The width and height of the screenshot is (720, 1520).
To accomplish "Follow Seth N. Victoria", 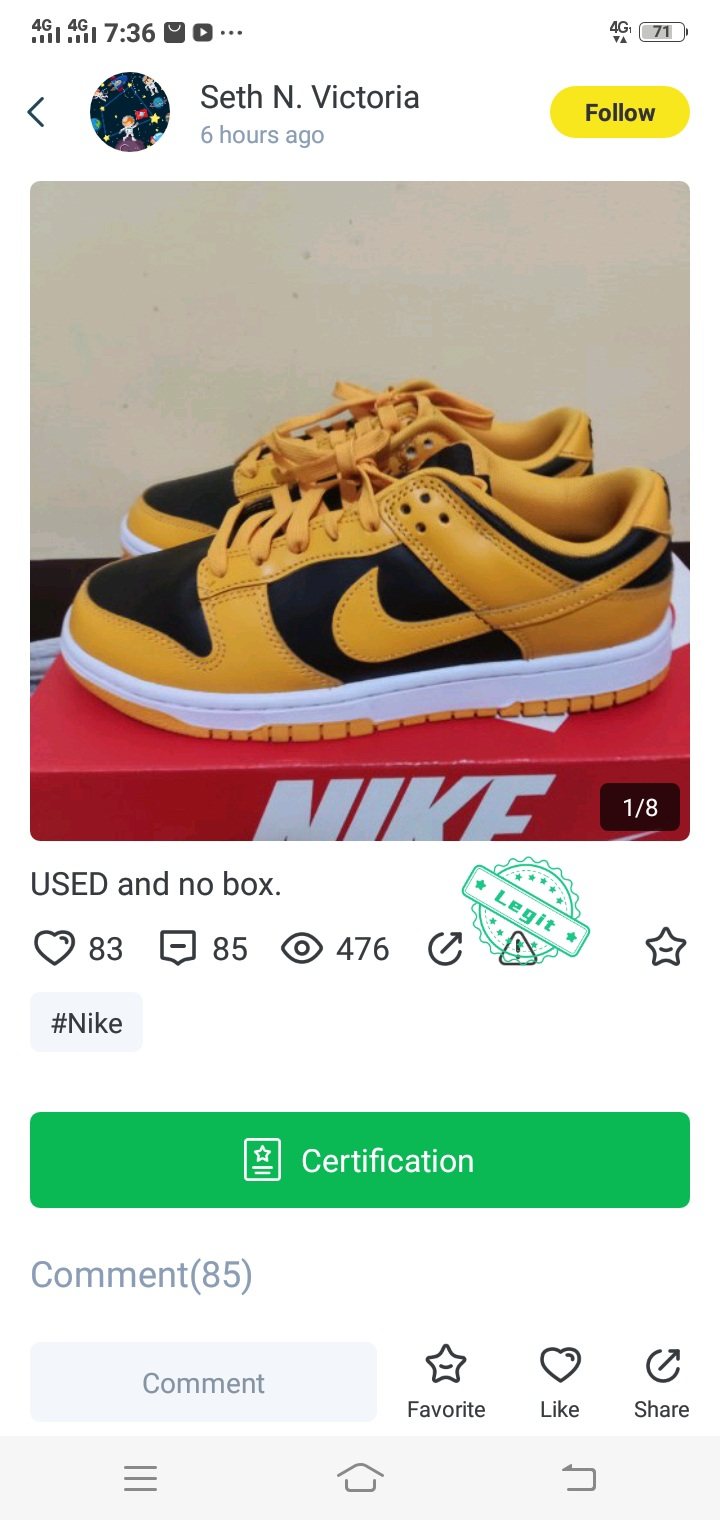I will coord(619,112).
